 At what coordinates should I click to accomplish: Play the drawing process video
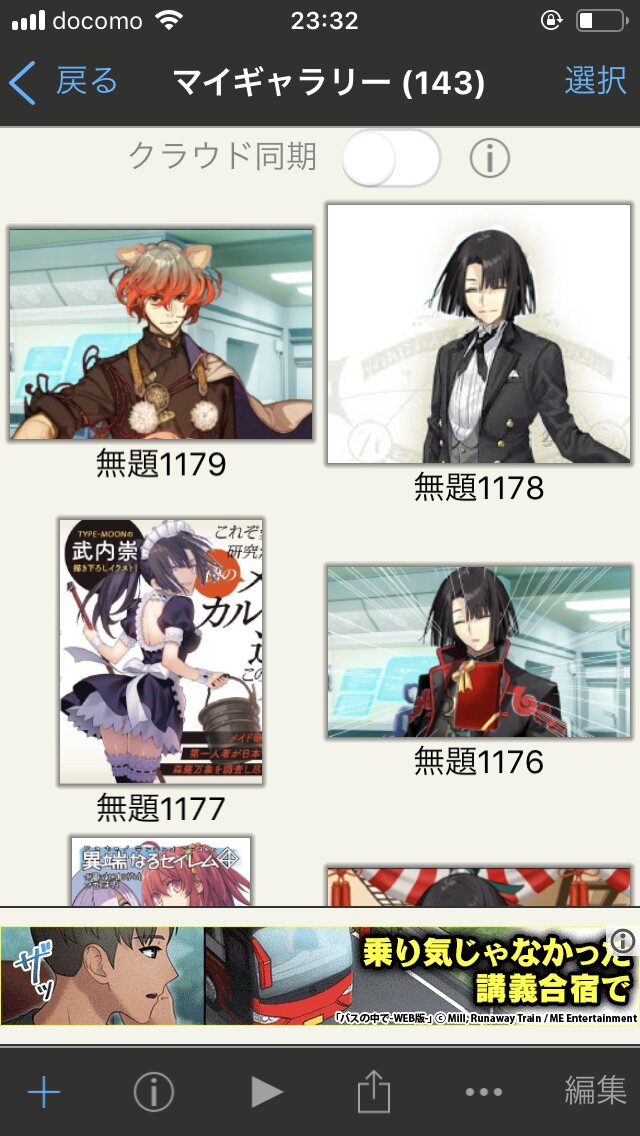266,1092
